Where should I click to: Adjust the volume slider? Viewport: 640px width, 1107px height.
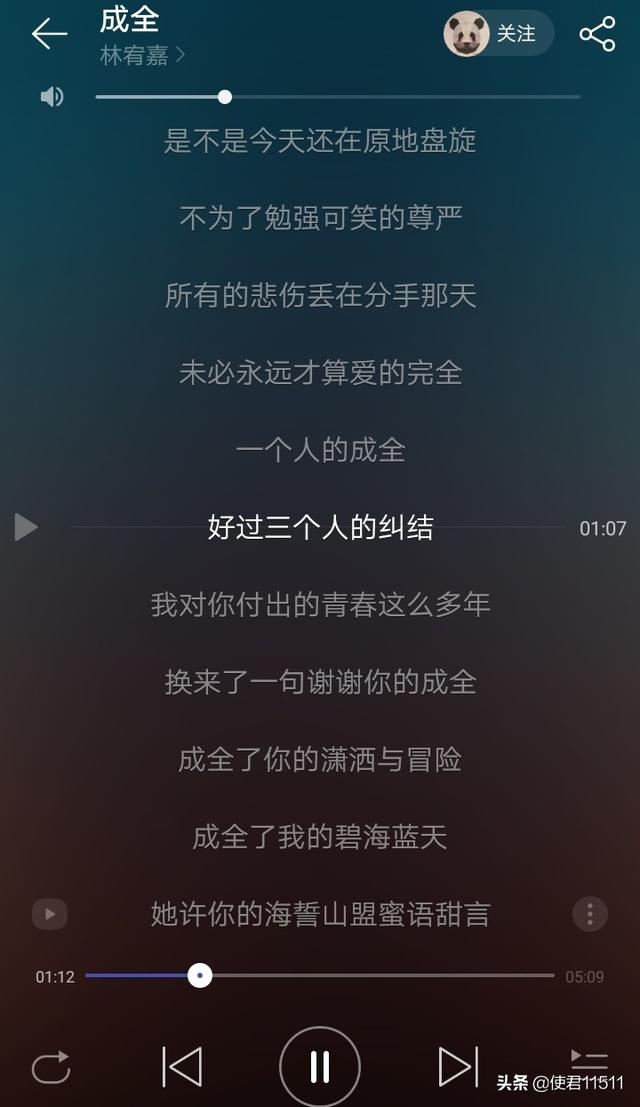point(225,97)
